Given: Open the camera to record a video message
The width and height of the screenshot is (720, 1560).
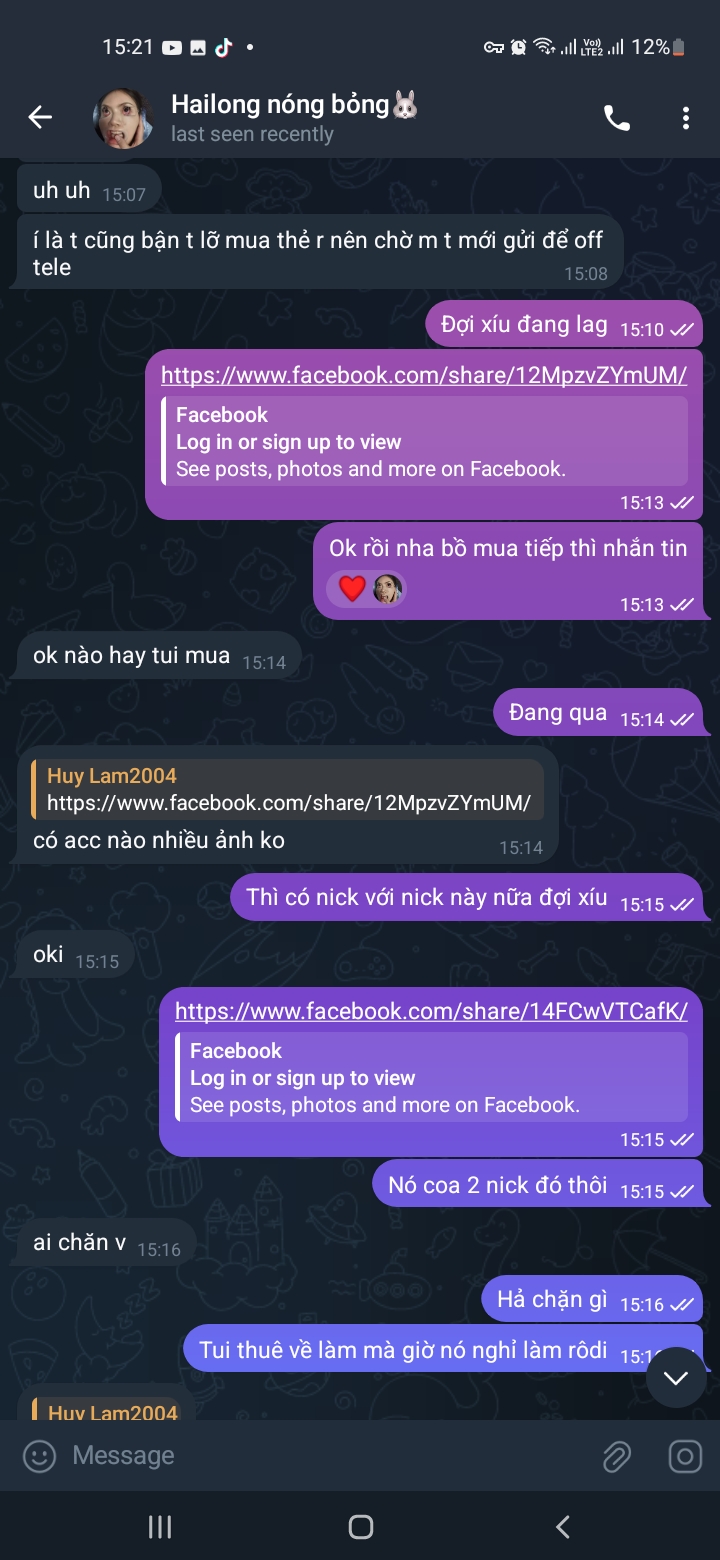Looking at the screenshot, I should point(685,1457).
